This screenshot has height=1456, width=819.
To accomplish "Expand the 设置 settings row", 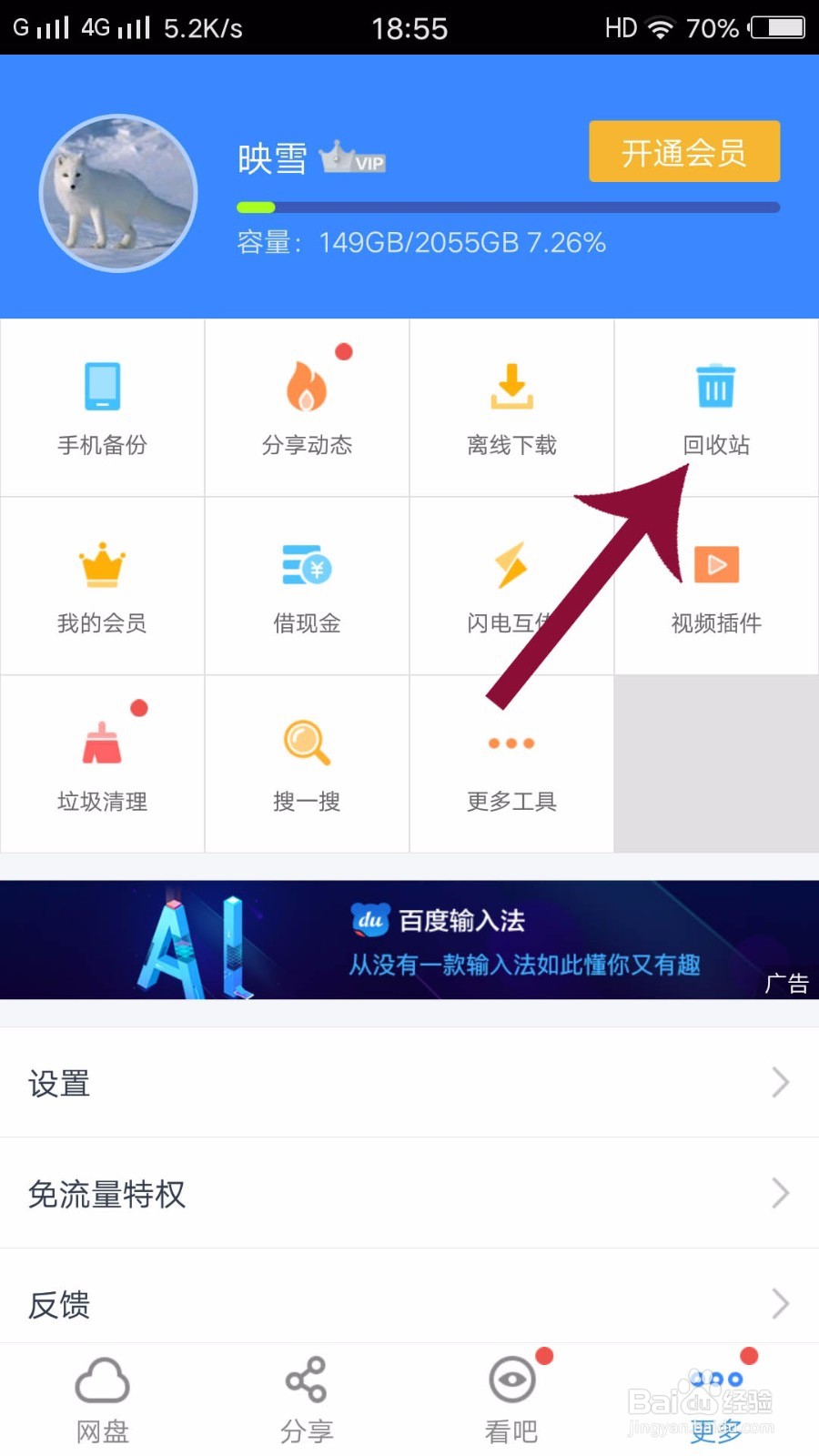I will coord(409,1083).
